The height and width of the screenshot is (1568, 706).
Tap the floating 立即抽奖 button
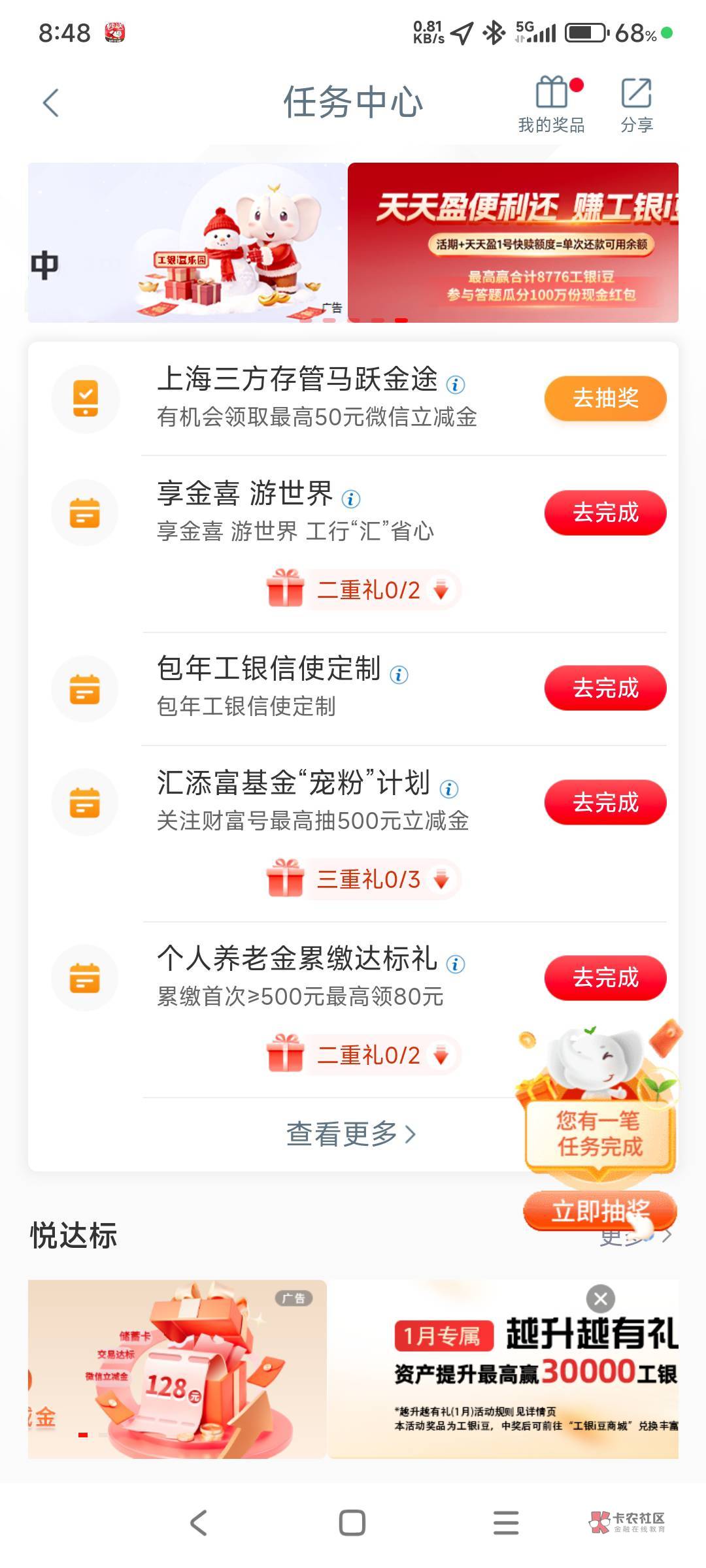pyautogui.click(x=599, y=1211)
